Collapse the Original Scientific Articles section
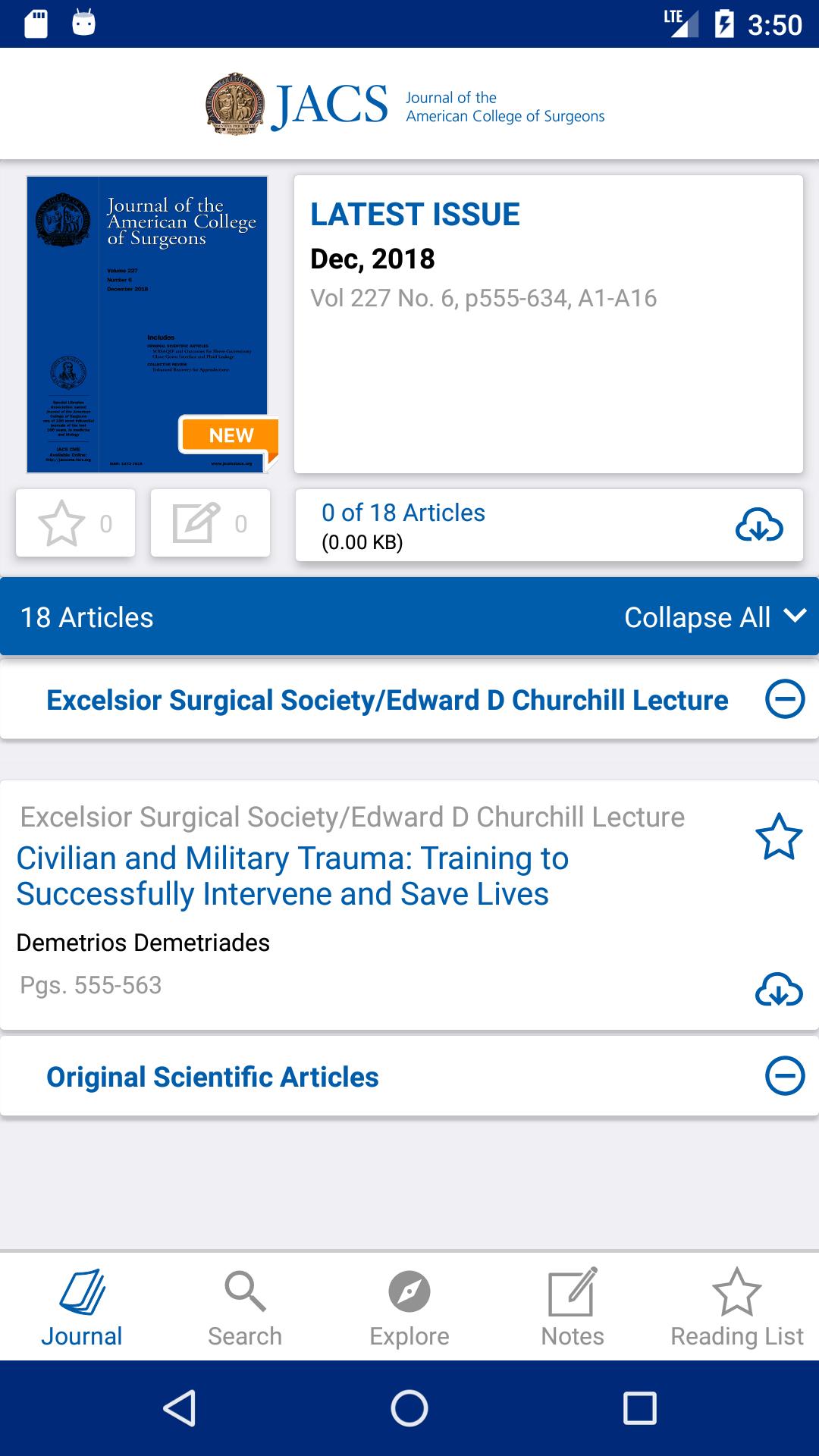The height and width of the screenshot is (1456, 819). (785, 1076)
